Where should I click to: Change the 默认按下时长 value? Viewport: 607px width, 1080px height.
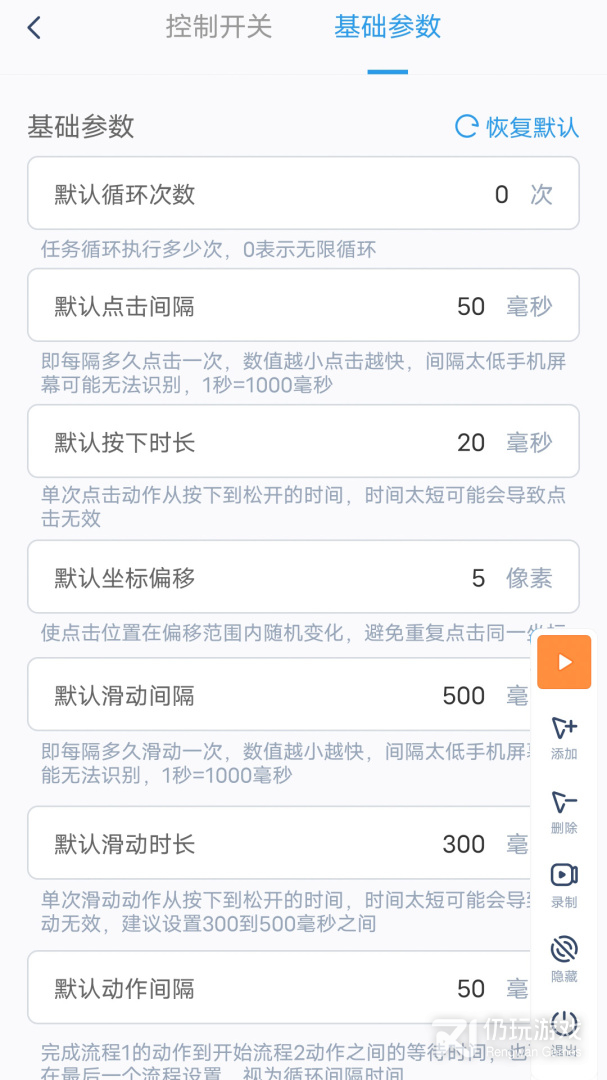[x=470, y=442]
